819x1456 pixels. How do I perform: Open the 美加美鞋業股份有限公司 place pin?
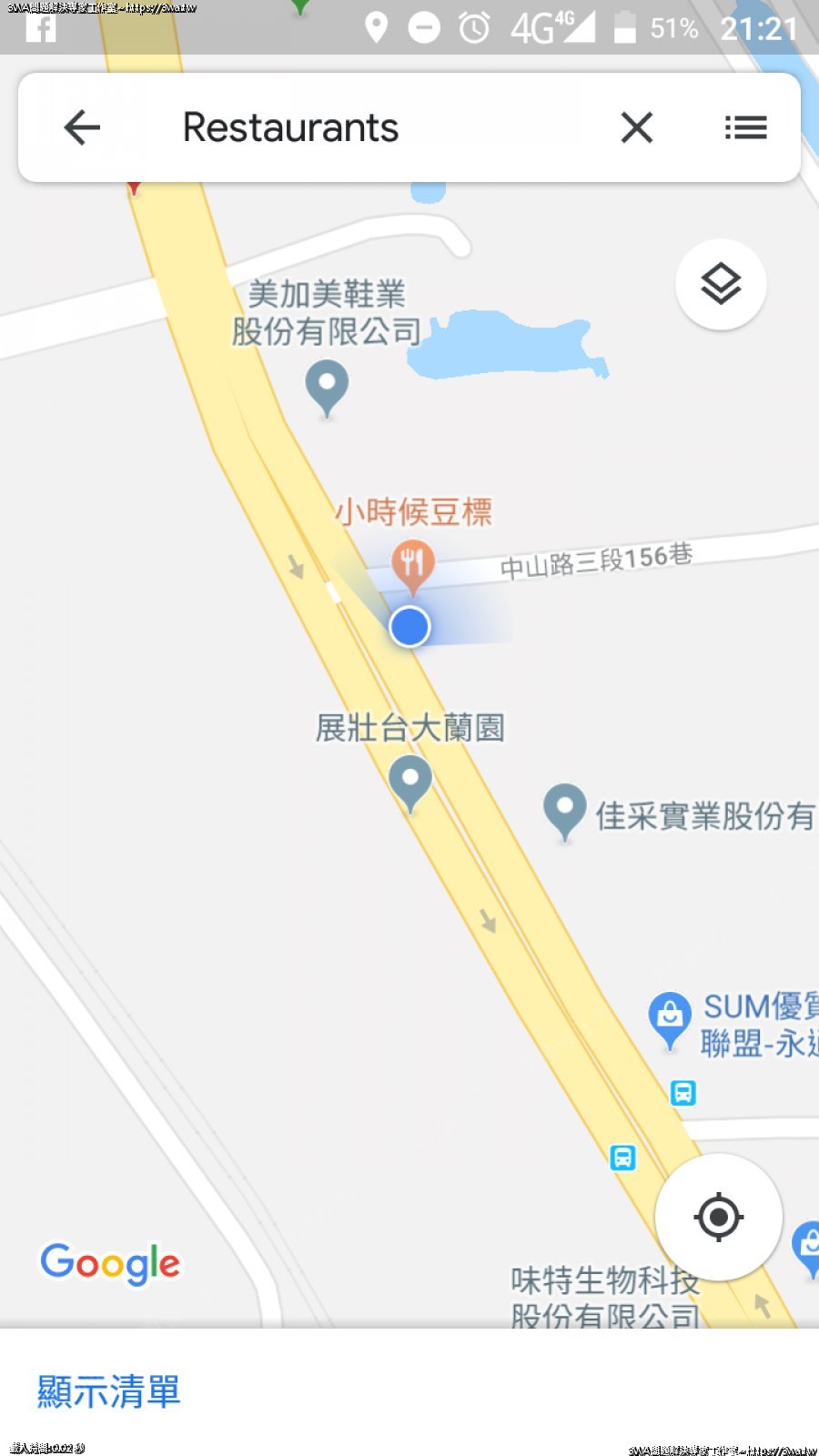[327, 385]
